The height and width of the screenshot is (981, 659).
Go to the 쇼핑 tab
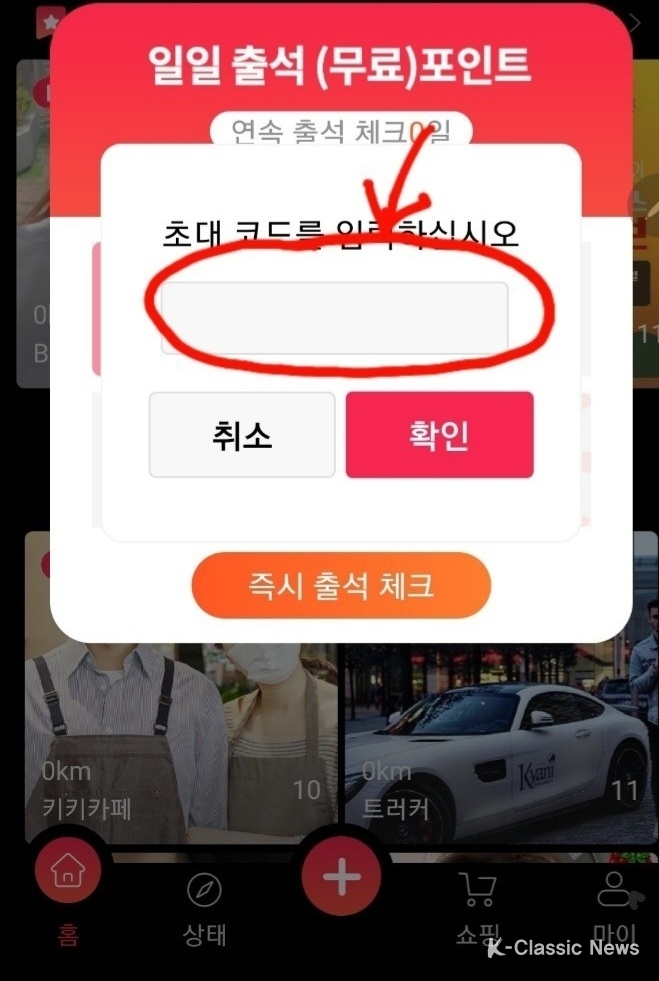478,908
